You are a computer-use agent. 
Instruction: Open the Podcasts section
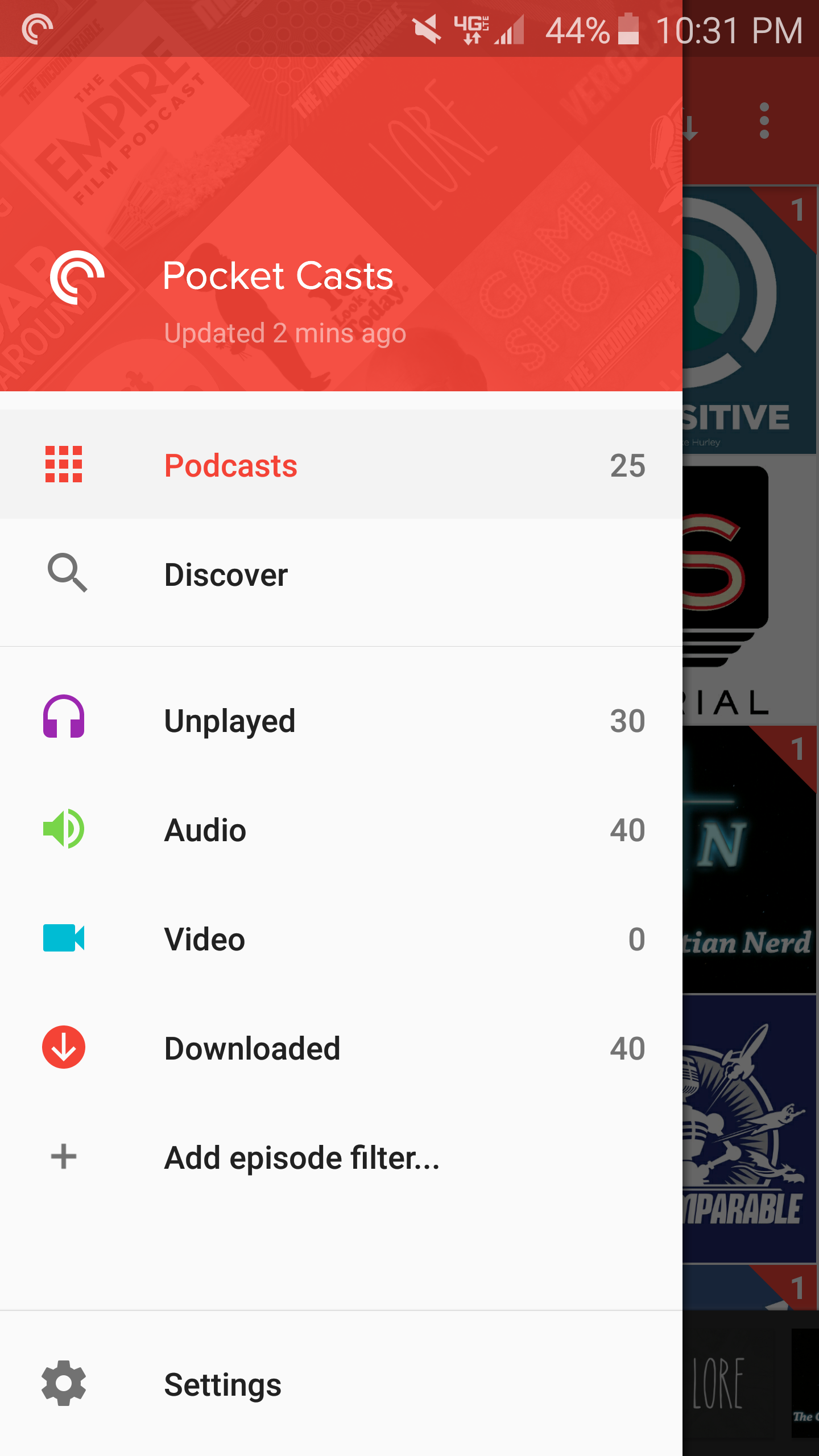tap(230, 465)
